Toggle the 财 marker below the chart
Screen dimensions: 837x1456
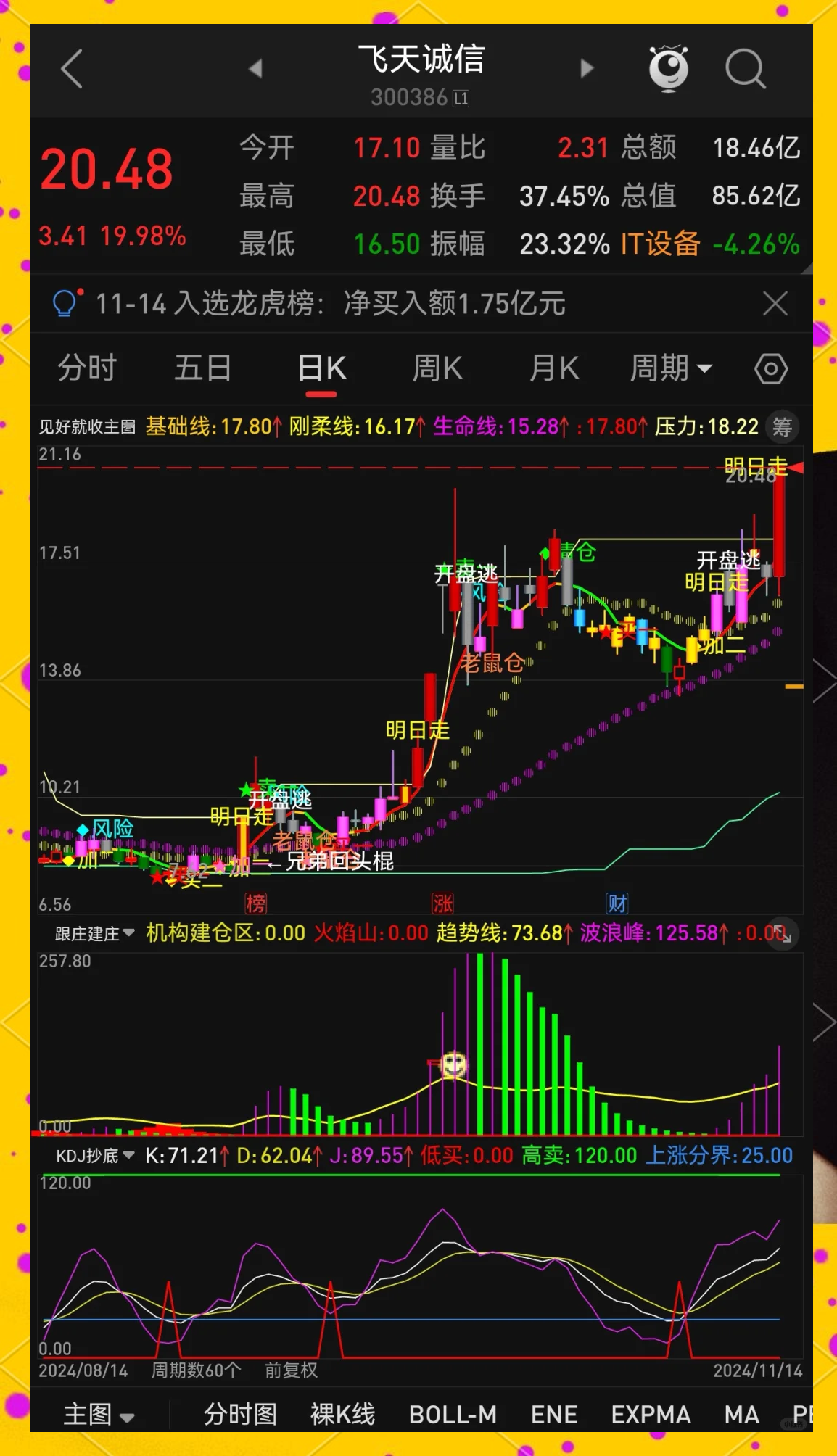pos(618,903)
